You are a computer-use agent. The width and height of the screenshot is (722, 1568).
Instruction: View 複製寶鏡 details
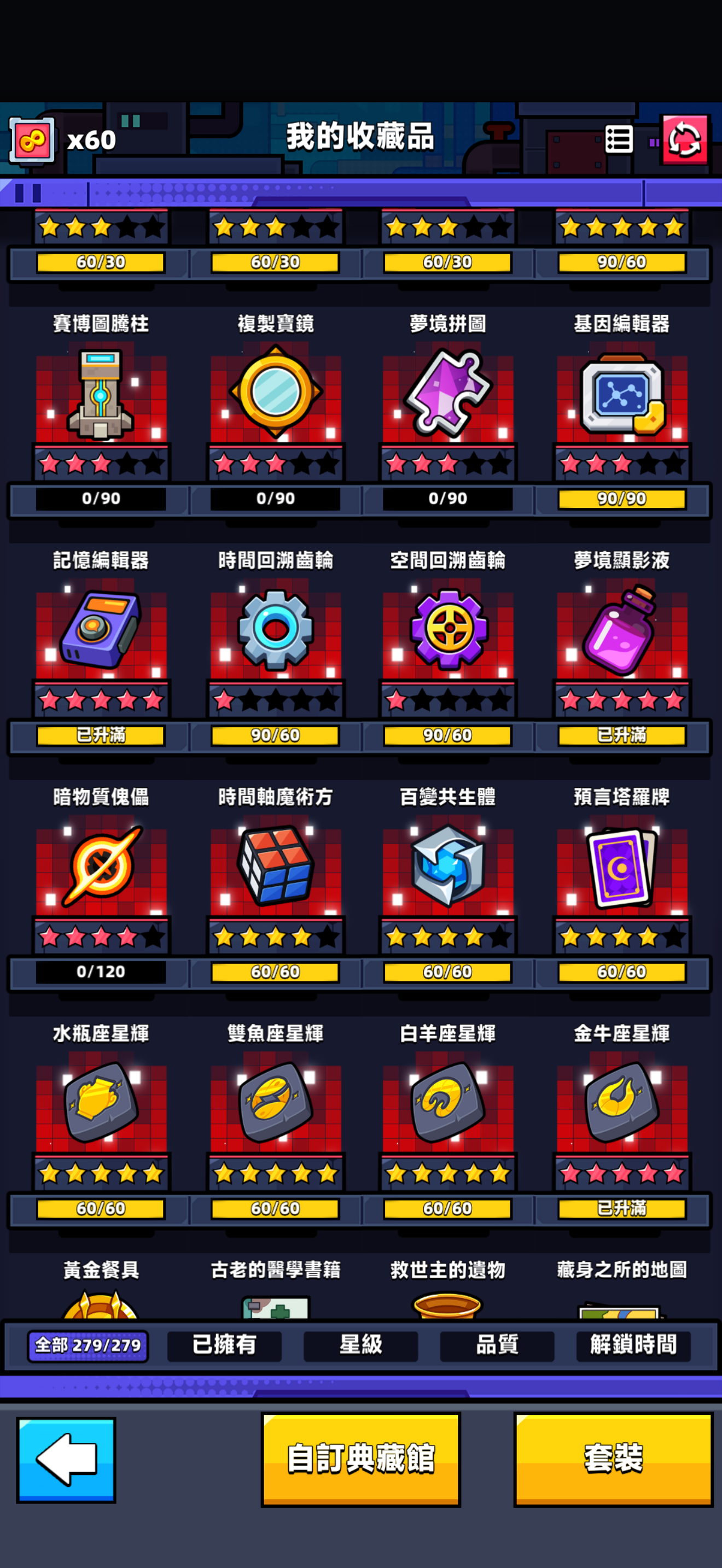(275, 393)
